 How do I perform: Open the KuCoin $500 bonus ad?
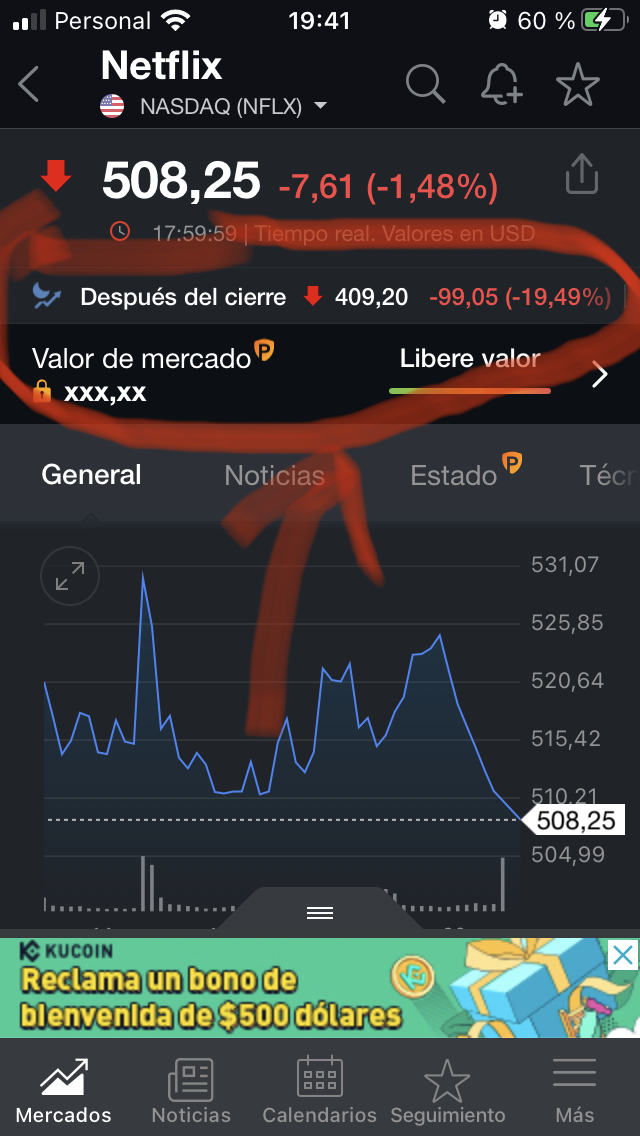300,990
